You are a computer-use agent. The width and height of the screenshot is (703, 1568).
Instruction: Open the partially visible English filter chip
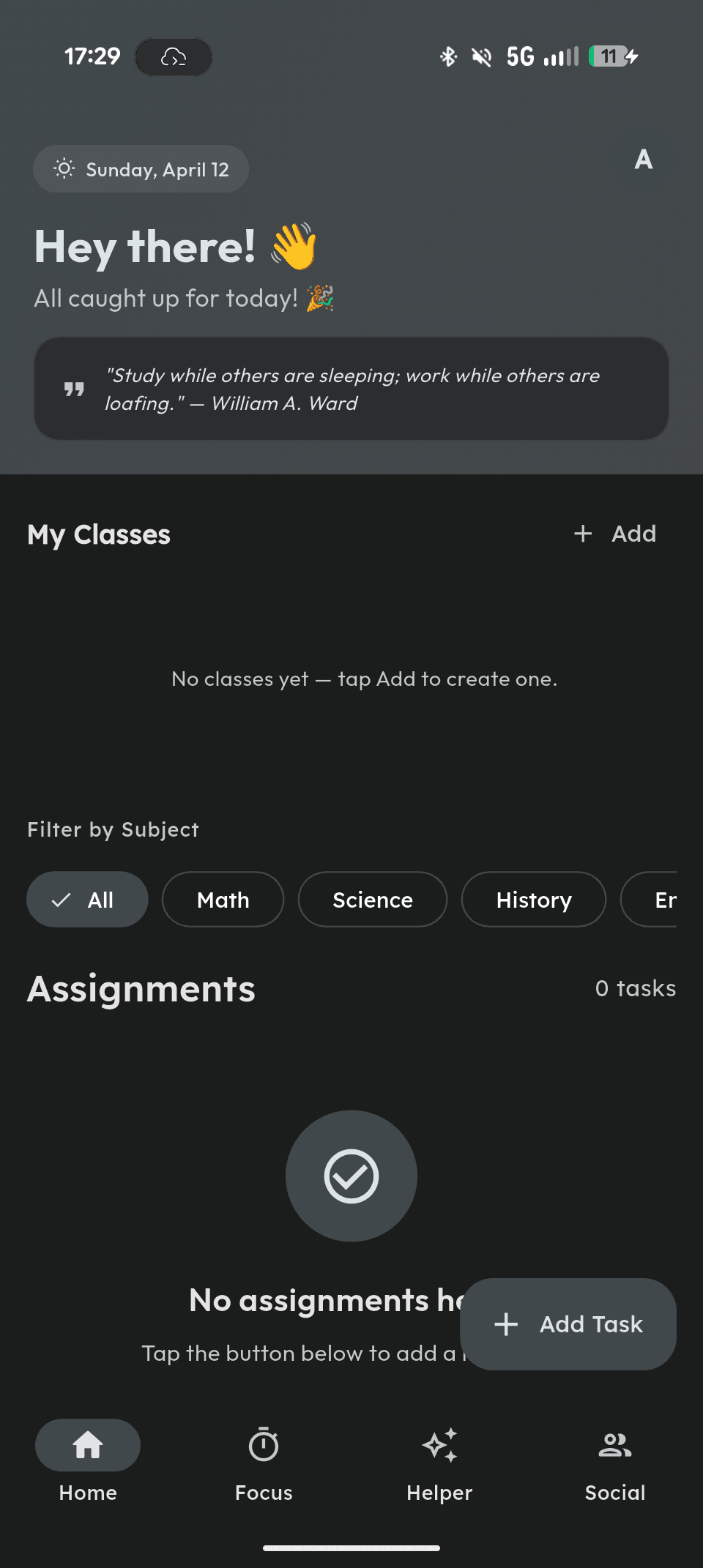point(666,900)
